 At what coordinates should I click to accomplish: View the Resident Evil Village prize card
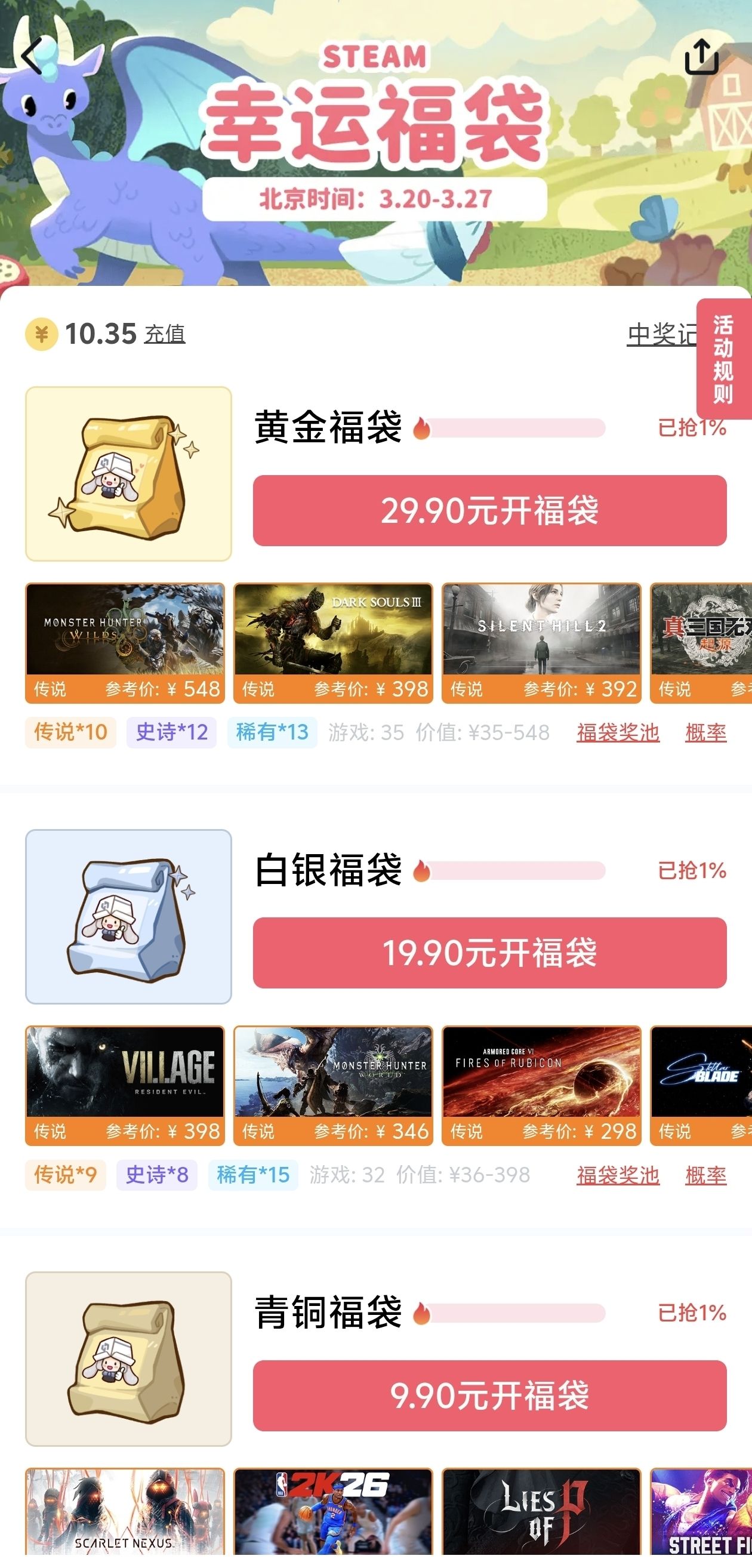pyautogui.click(x=125, y=1085)
